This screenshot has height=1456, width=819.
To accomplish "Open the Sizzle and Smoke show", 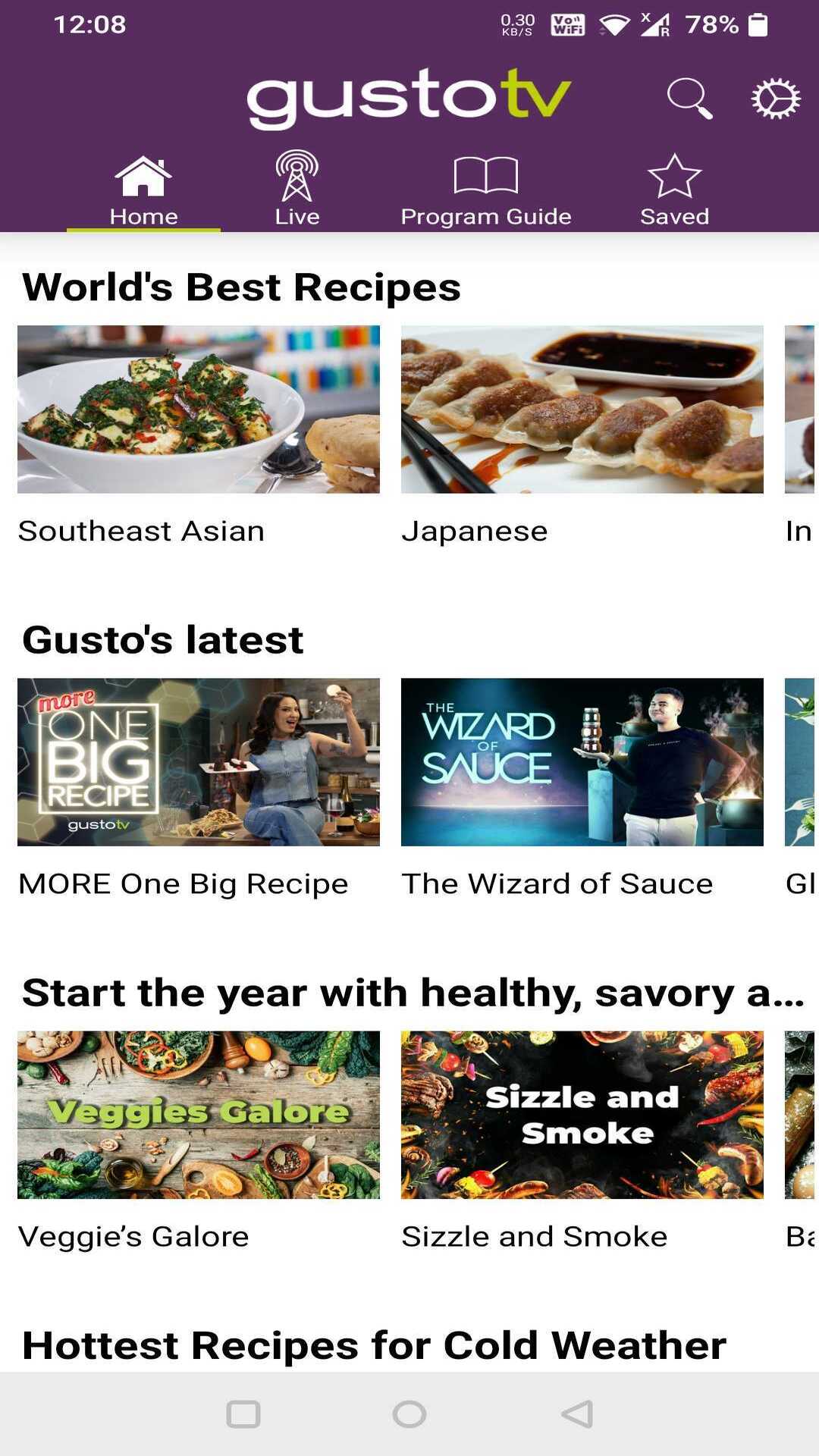I will (x=582, y=1115).
